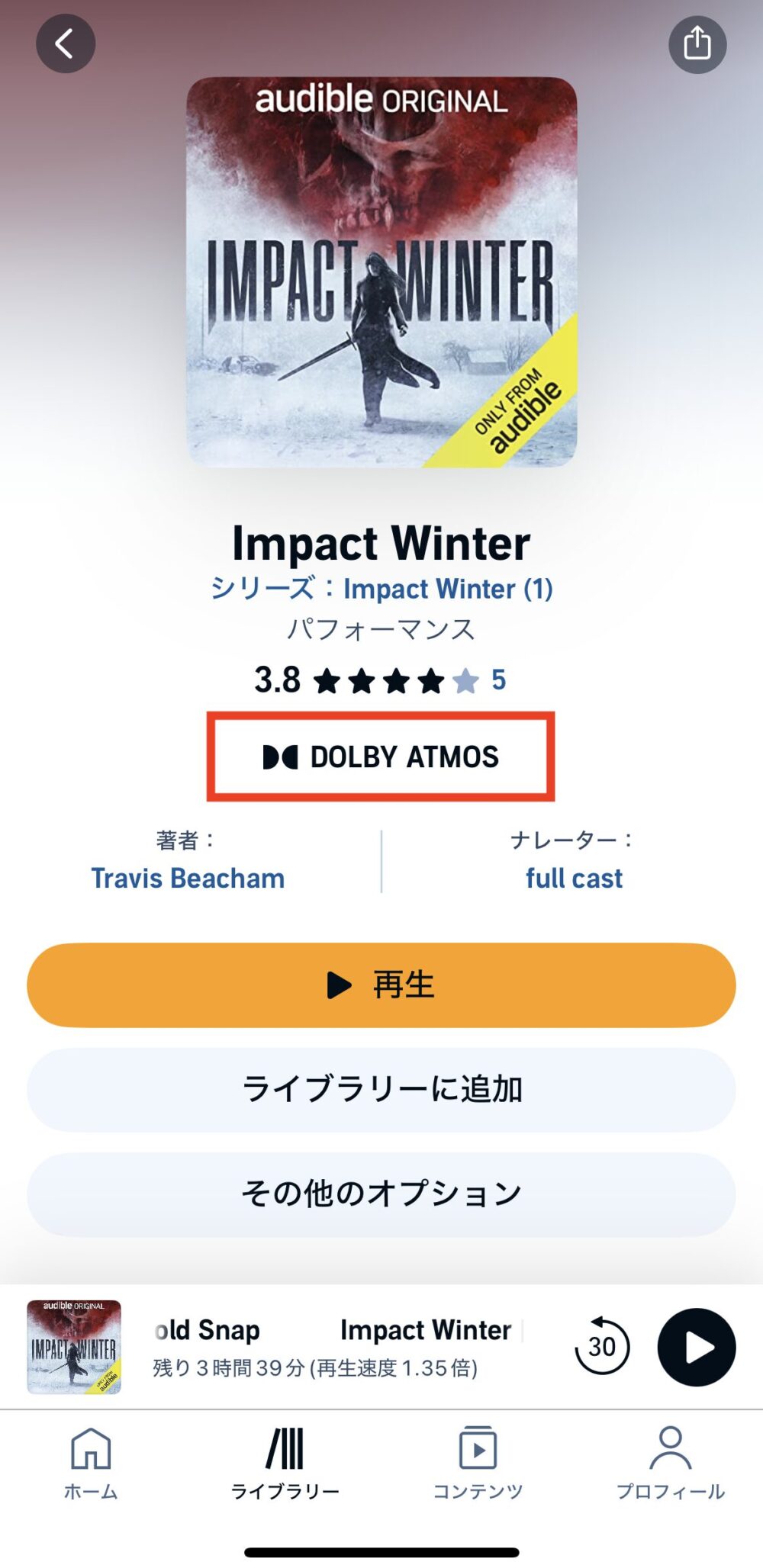Tap the orange 再生 play button
763x1568 pixels.
(381, 985)
